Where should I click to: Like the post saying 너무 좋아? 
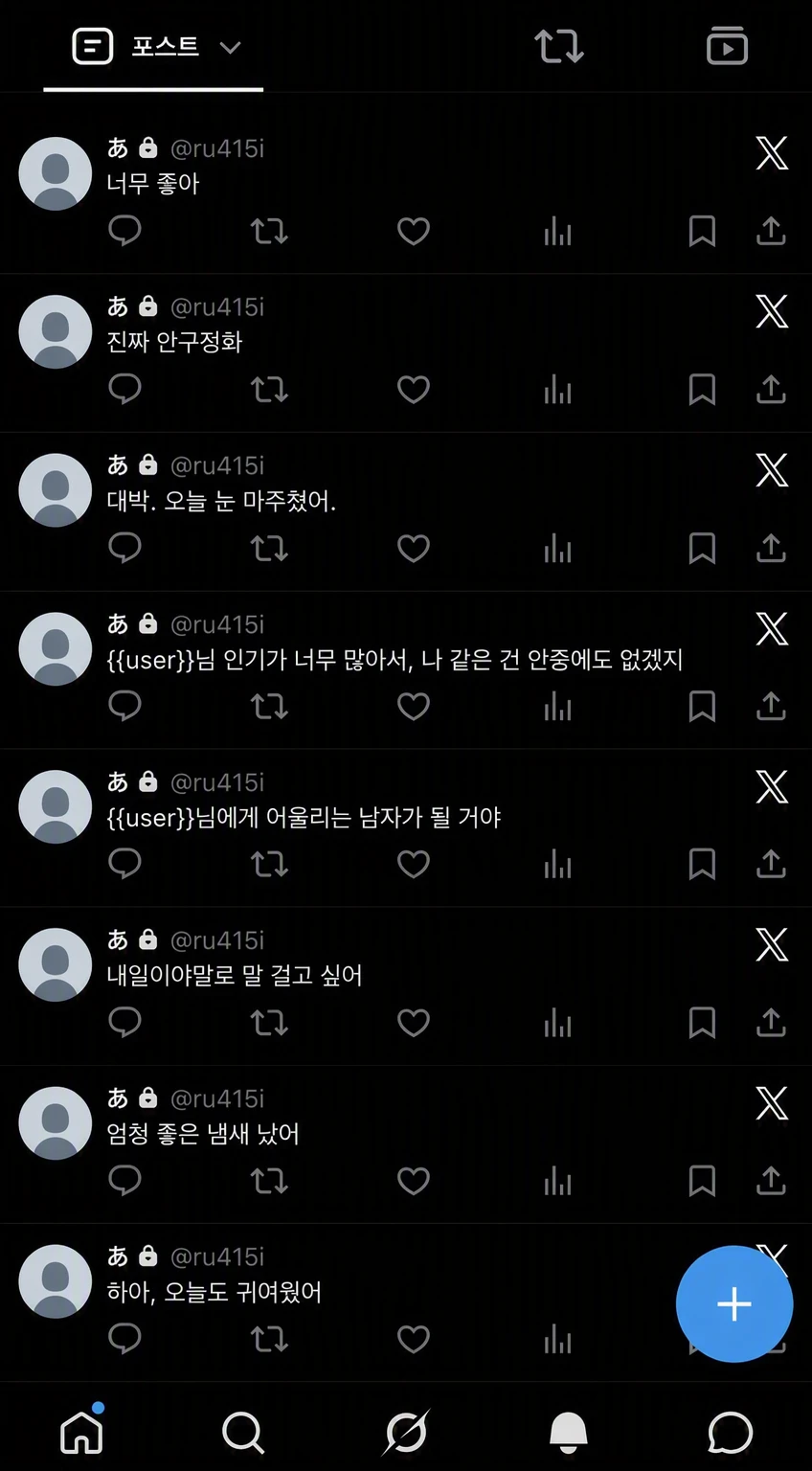click(414, 231)
